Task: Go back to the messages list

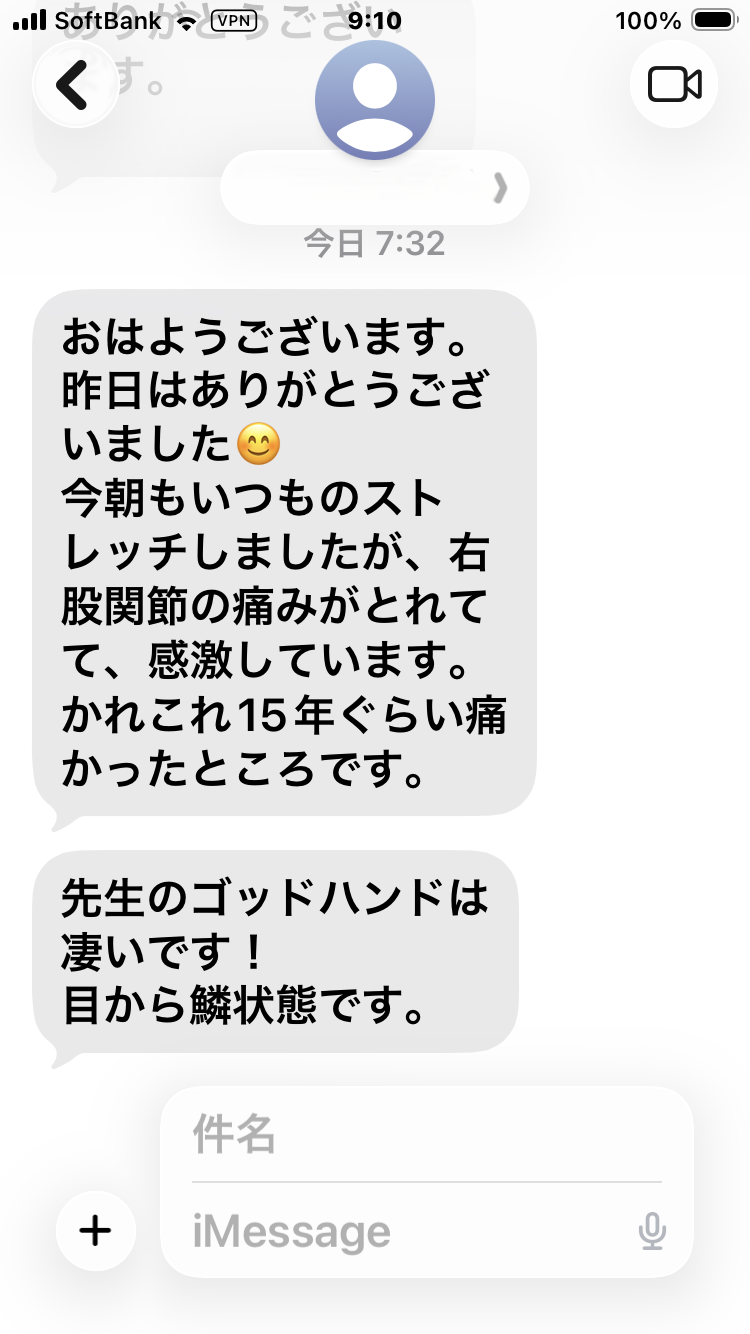Action: pyautogui.click(x=74, y=85)
